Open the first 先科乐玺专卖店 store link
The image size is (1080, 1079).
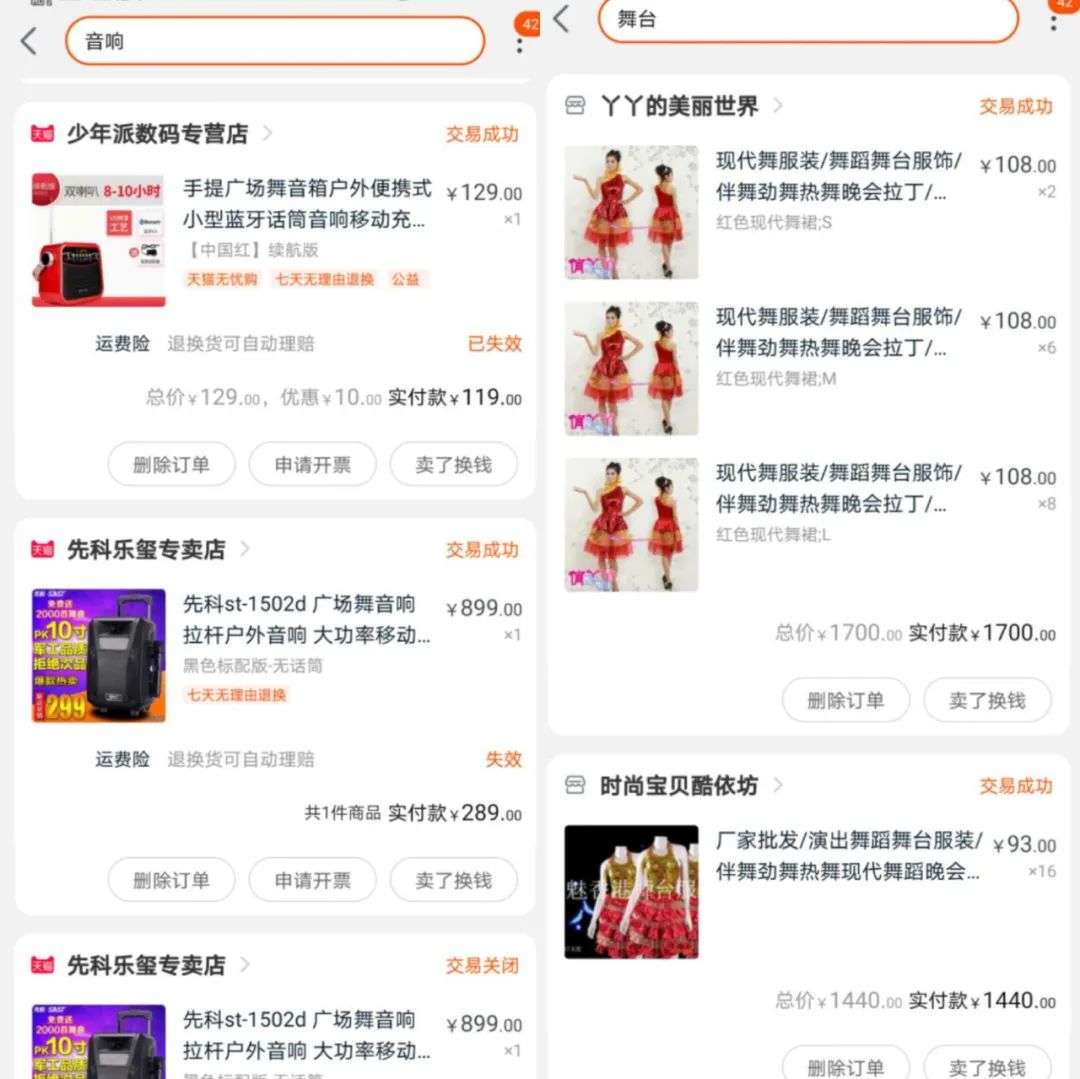[x=146, y=549]
